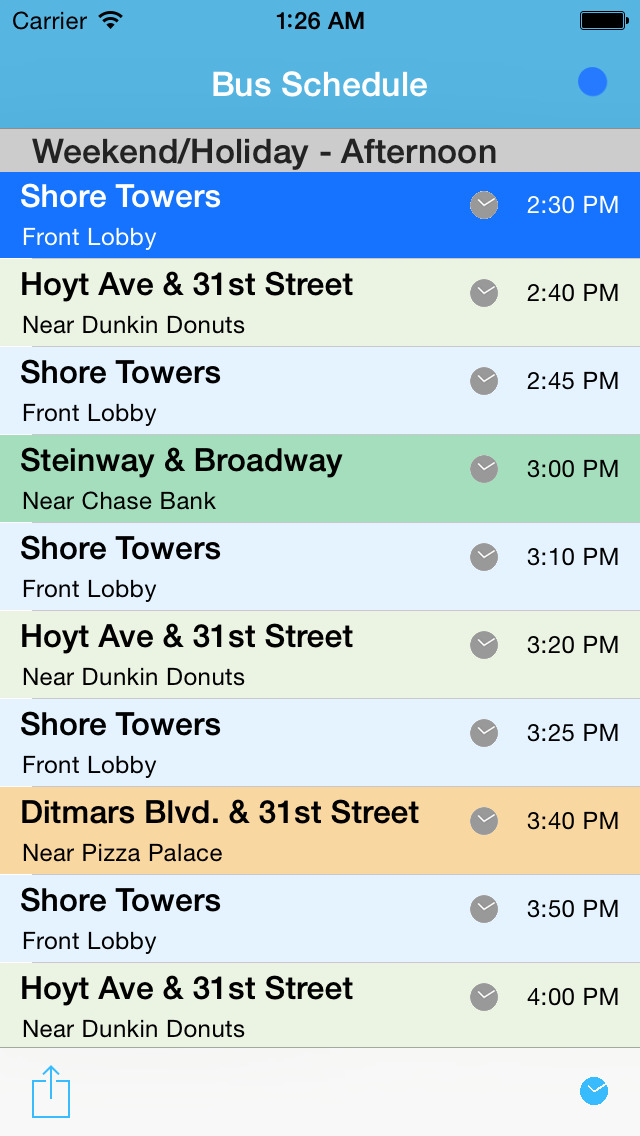This screenshot has width=640, height=1136.
Task: Open Ditmars Blvd. & 31st Street stop
Action: click(x=320, y=831)
